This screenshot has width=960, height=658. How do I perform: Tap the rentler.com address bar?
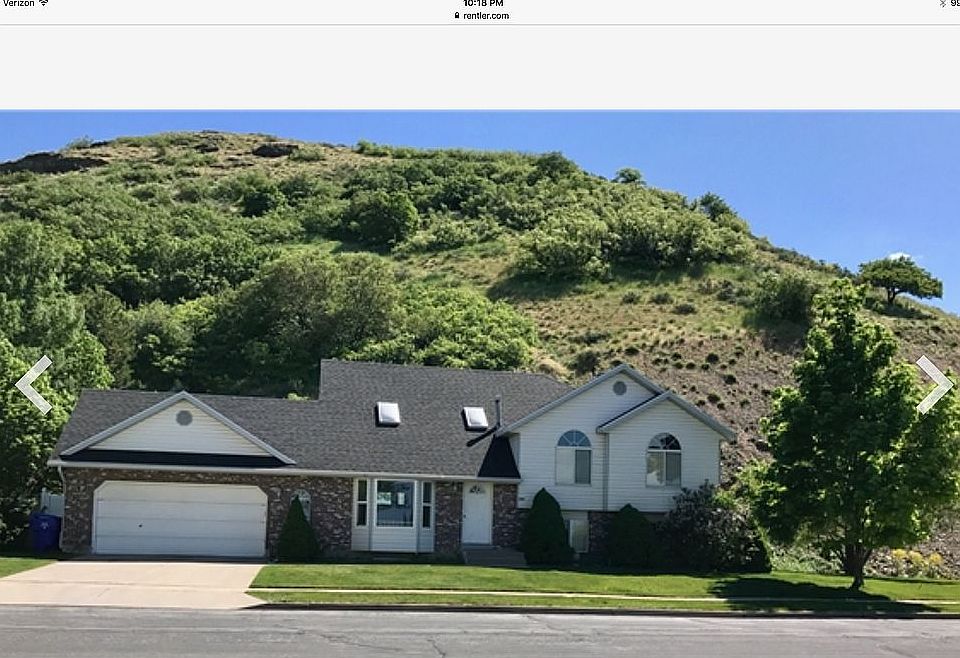click(x=482, y=16)
